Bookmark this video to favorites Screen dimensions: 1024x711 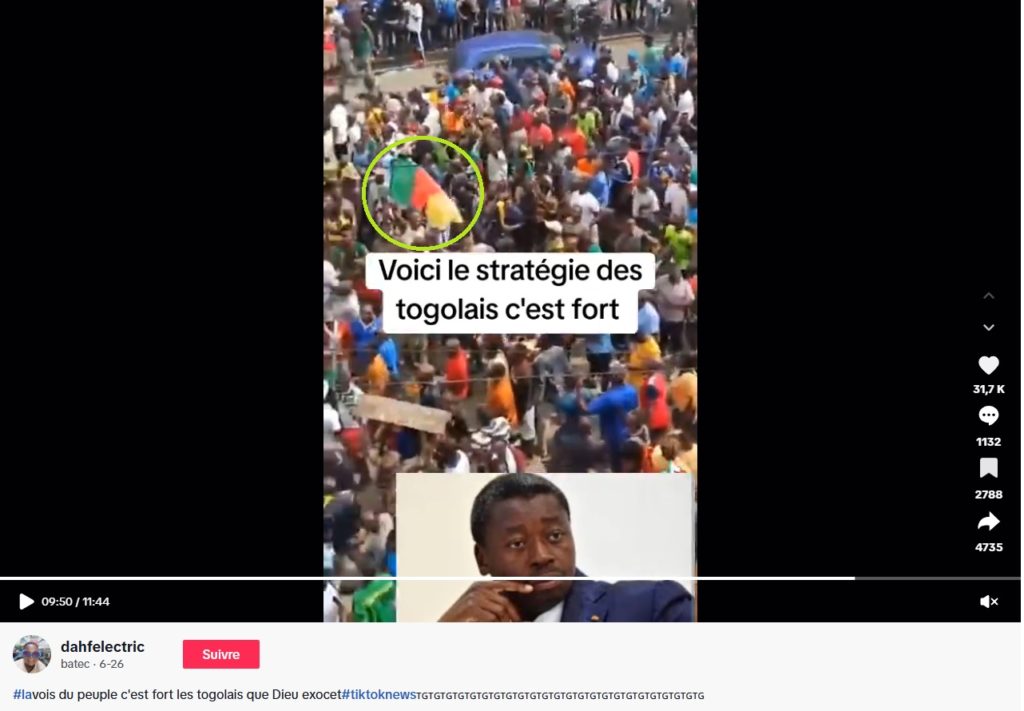click(x=988, y=468)
